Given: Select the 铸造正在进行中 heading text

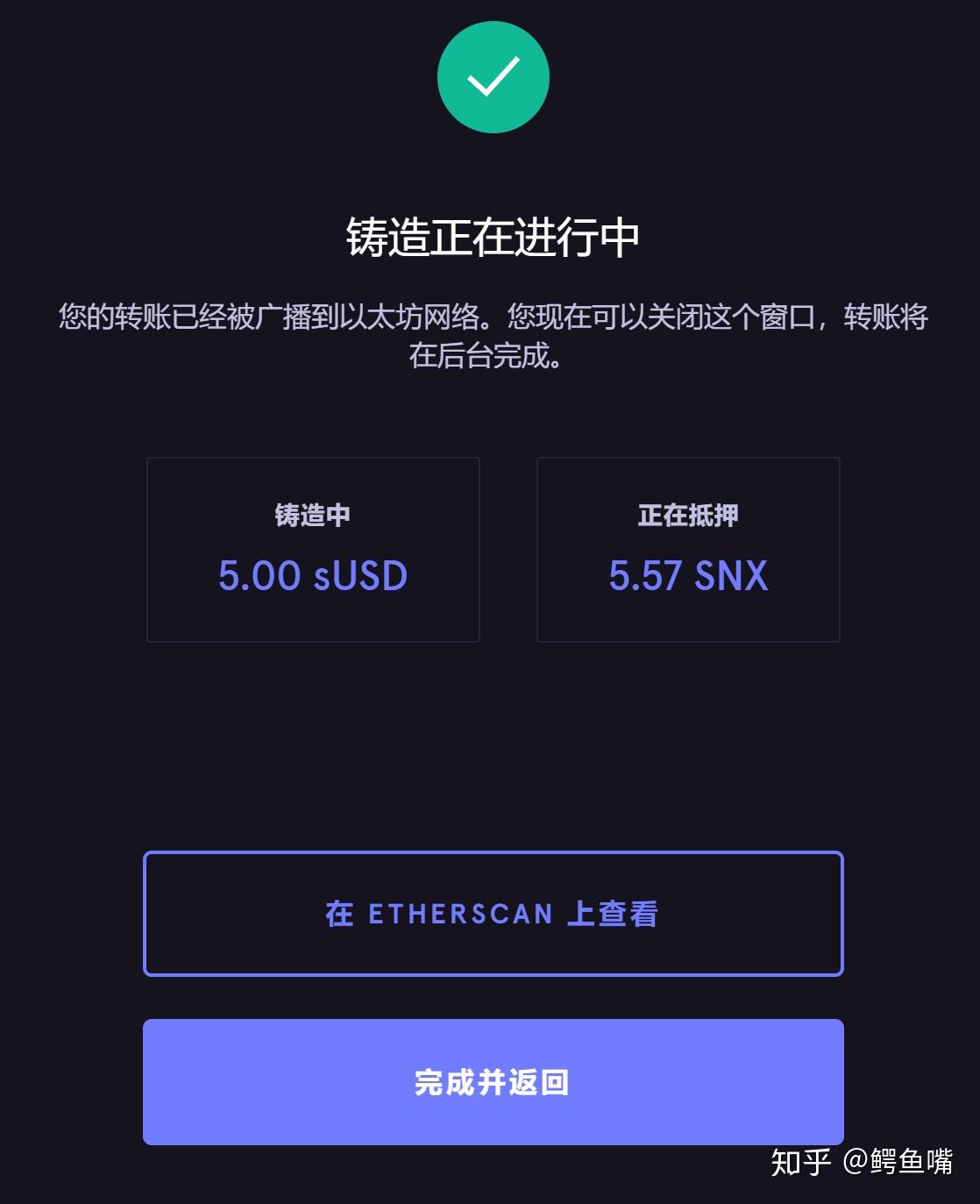Looking at the screenshot, I should 493,236.
